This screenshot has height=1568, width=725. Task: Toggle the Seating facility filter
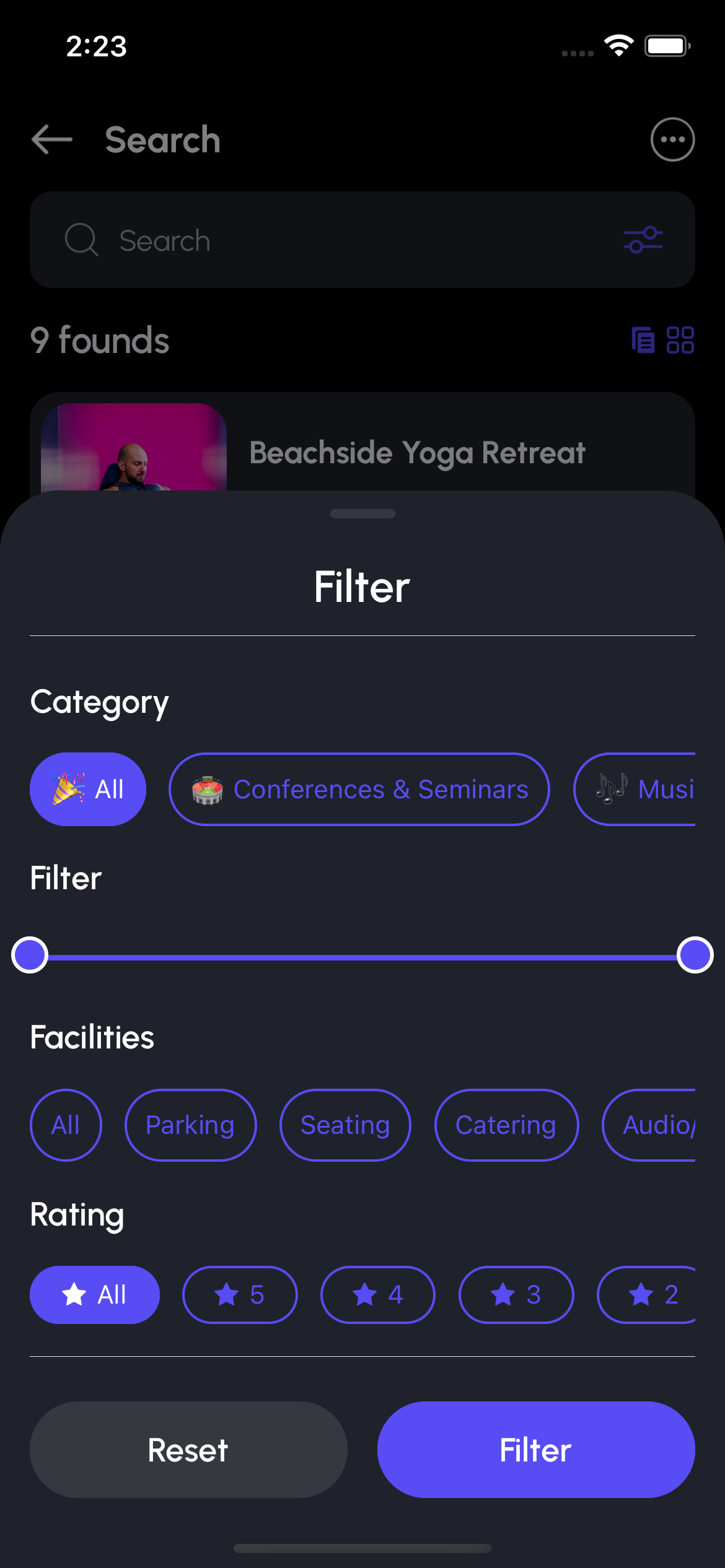pyautogui.click(x=345, y=1125)
